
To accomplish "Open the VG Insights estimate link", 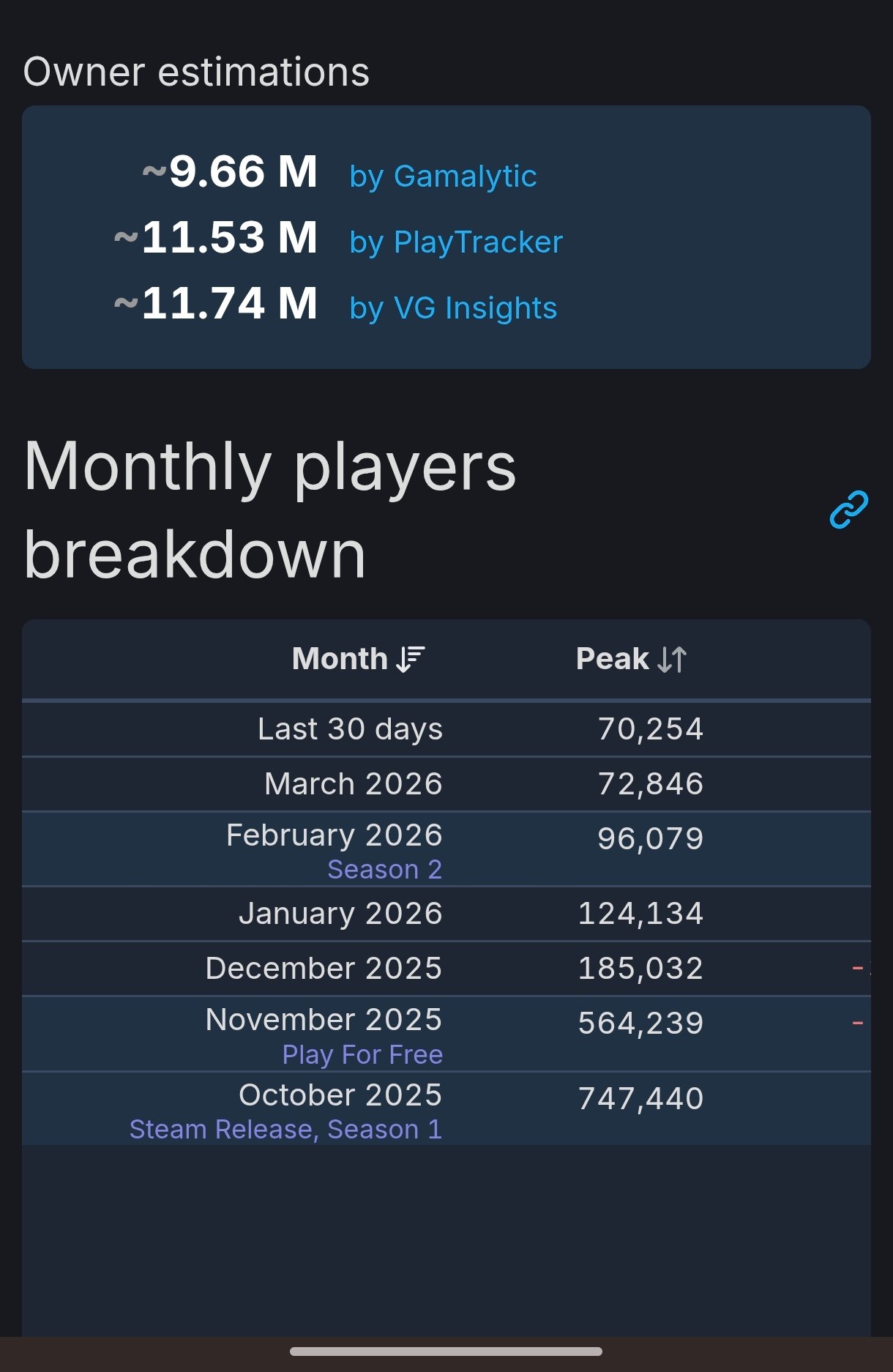I will point(453,308).
